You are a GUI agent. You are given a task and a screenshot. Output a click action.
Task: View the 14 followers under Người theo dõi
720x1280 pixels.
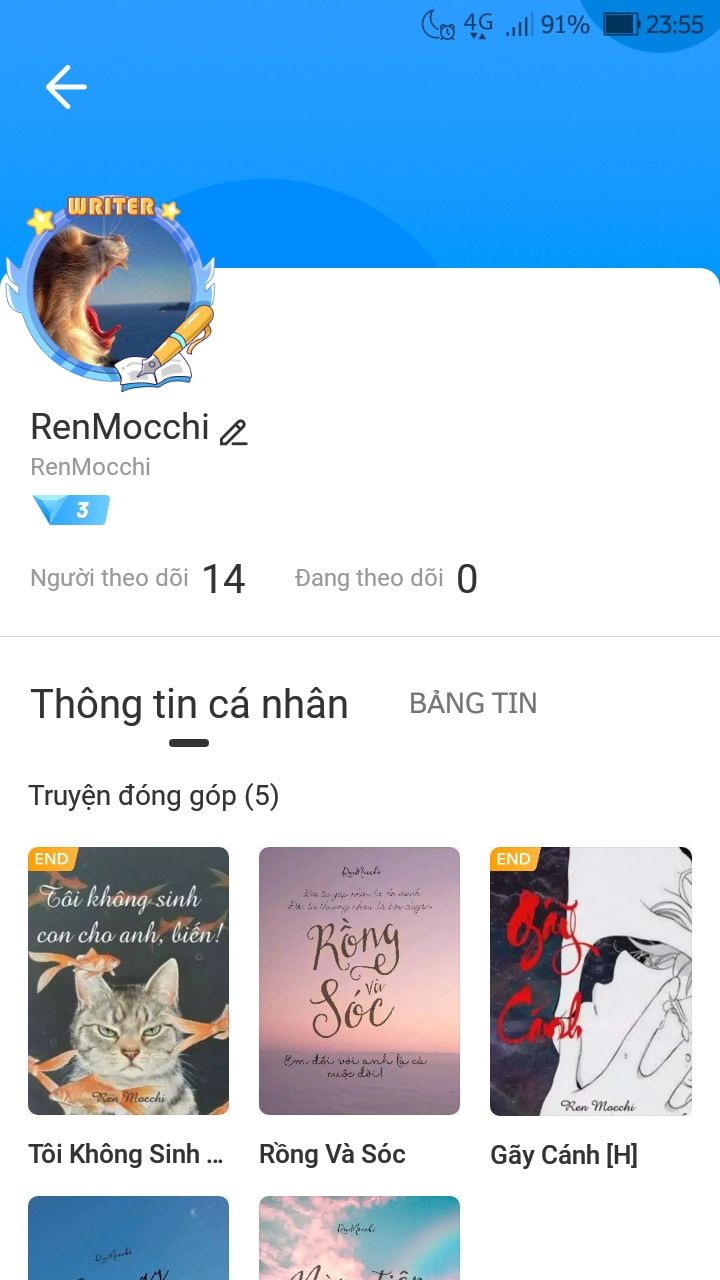[x=138, y=578]
